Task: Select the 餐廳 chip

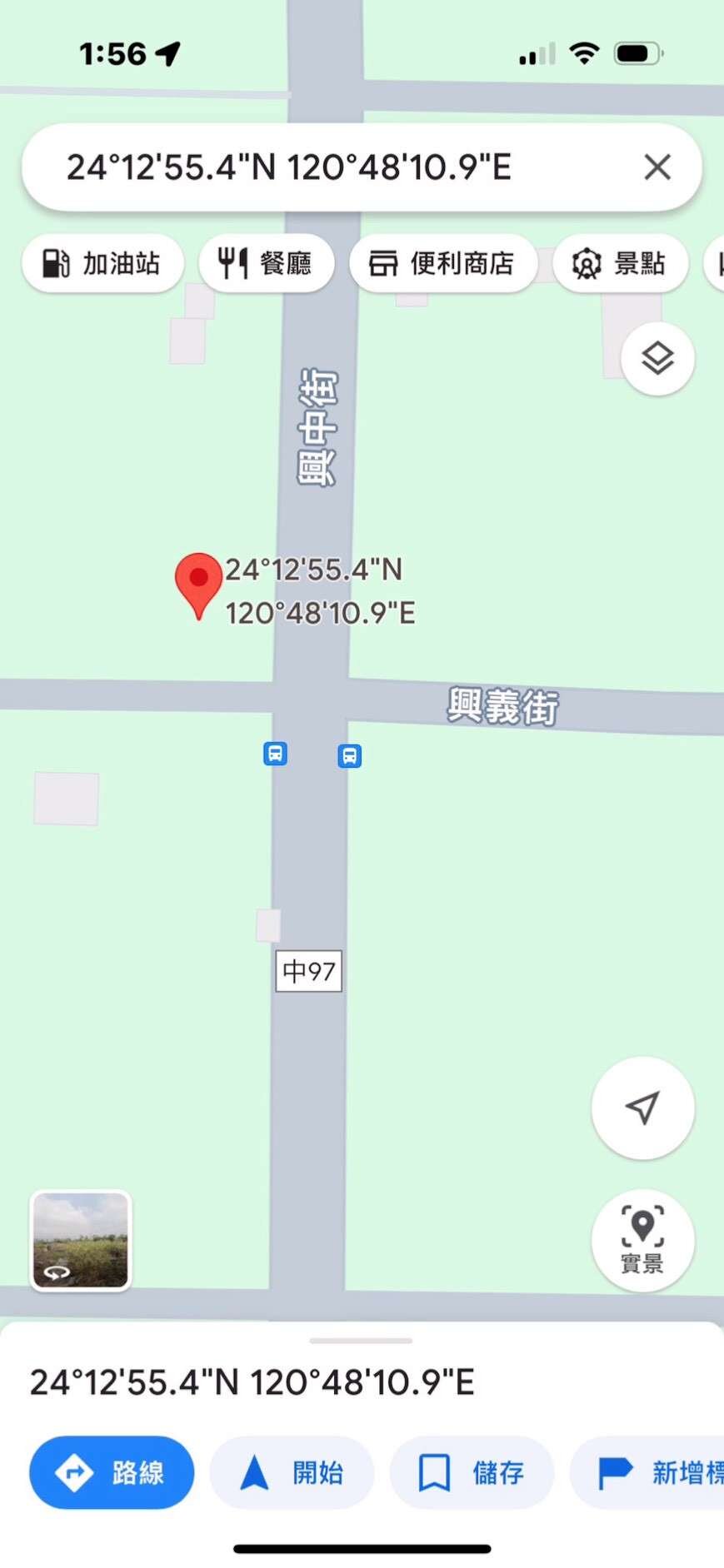Action: coord(266,264)
